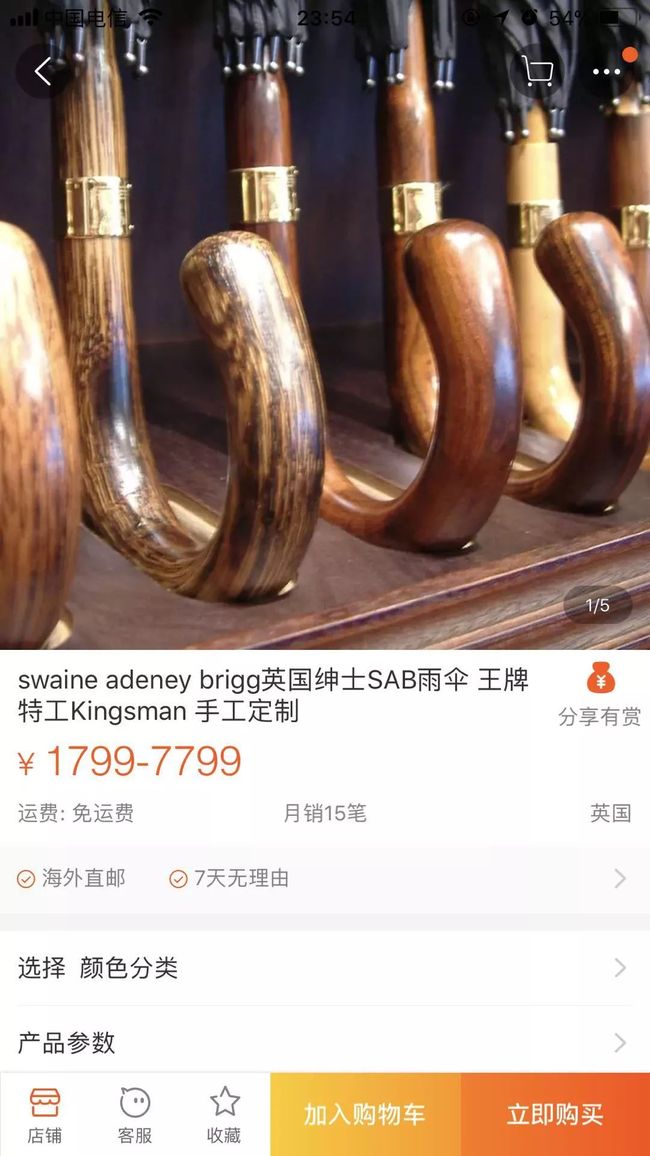Visit the 店铺 store page
The height and width of the screenshot is (1156, 650).
coord(45,1115)
